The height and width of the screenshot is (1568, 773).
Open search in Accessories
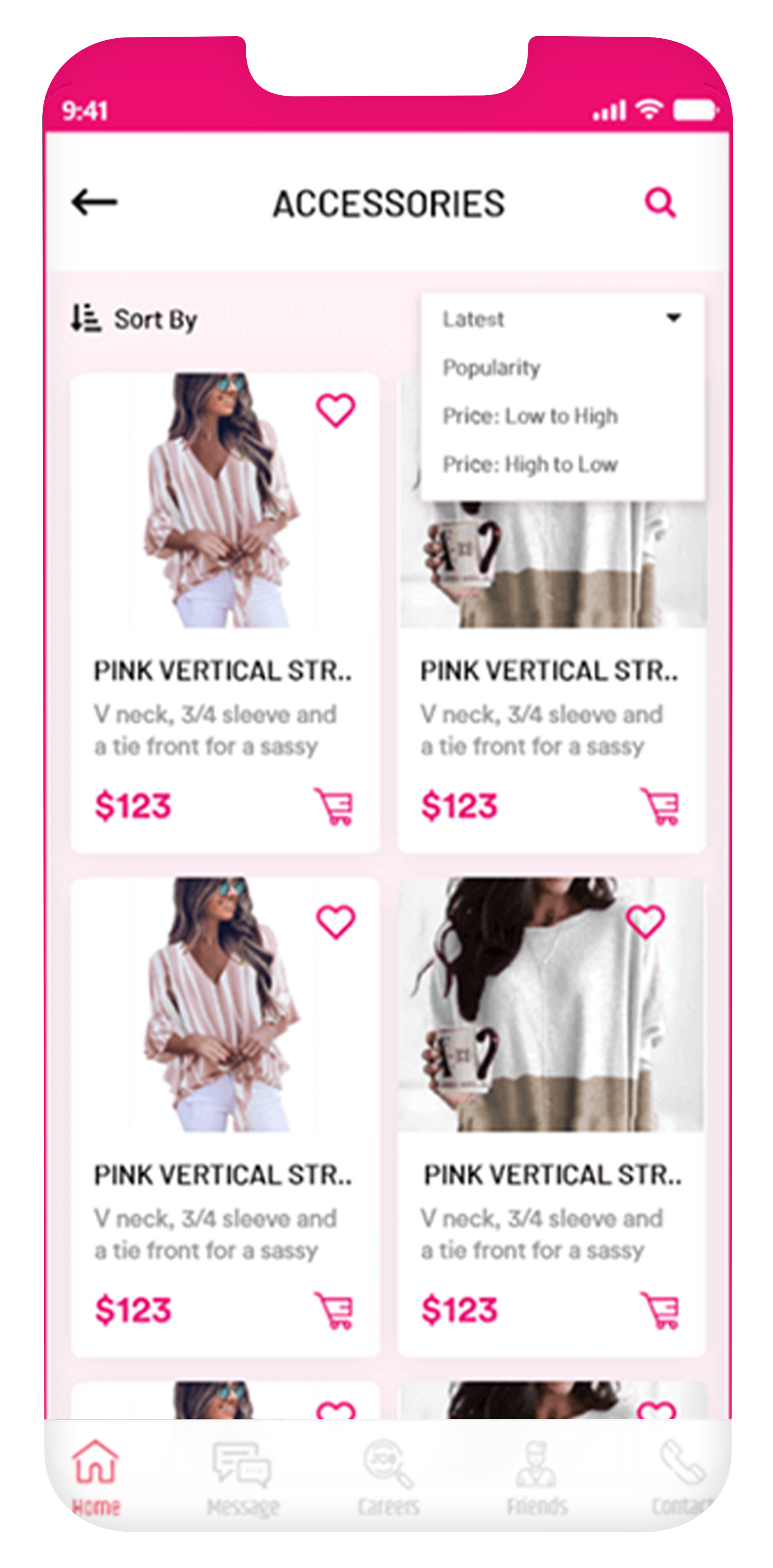[x=660, y=202]
